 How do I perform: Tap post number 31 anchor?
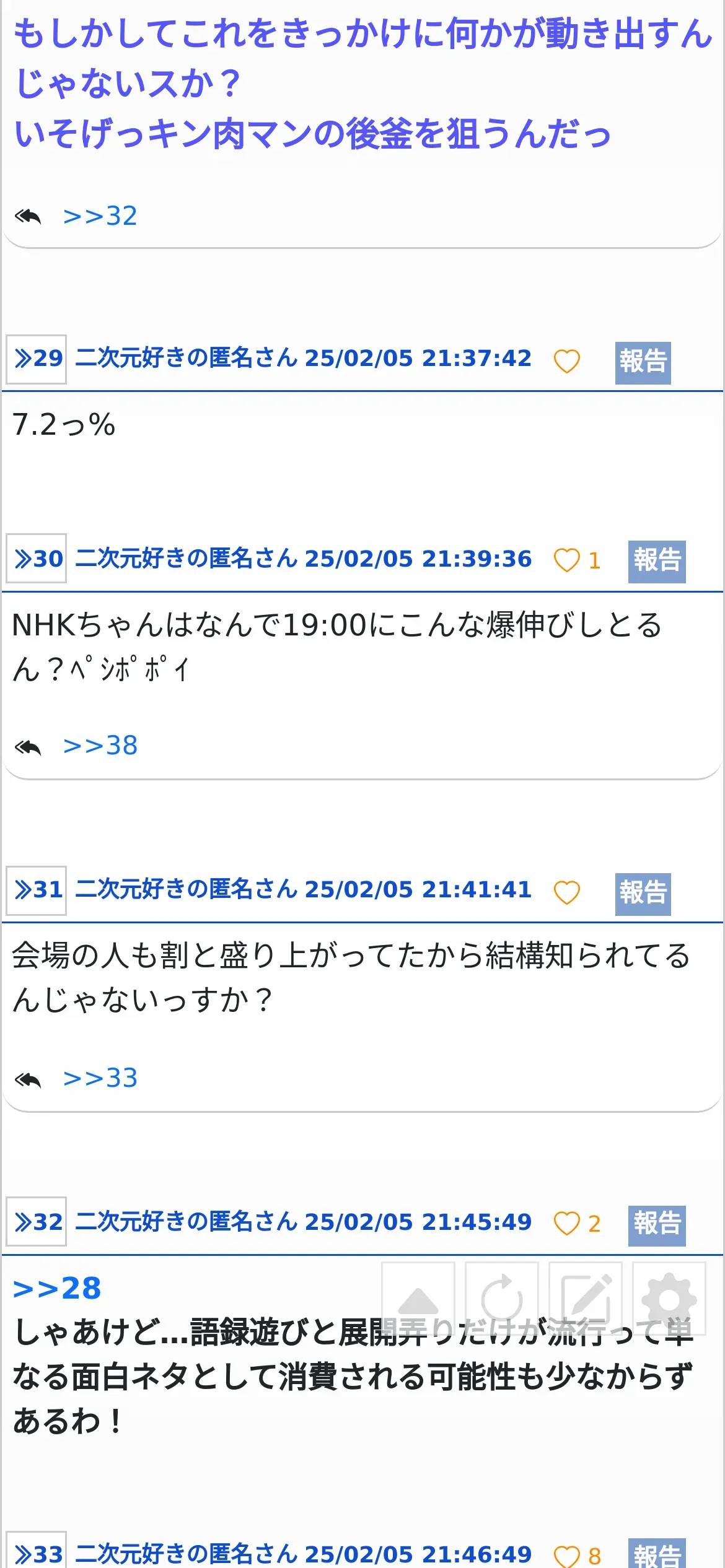tap(37, 891)
